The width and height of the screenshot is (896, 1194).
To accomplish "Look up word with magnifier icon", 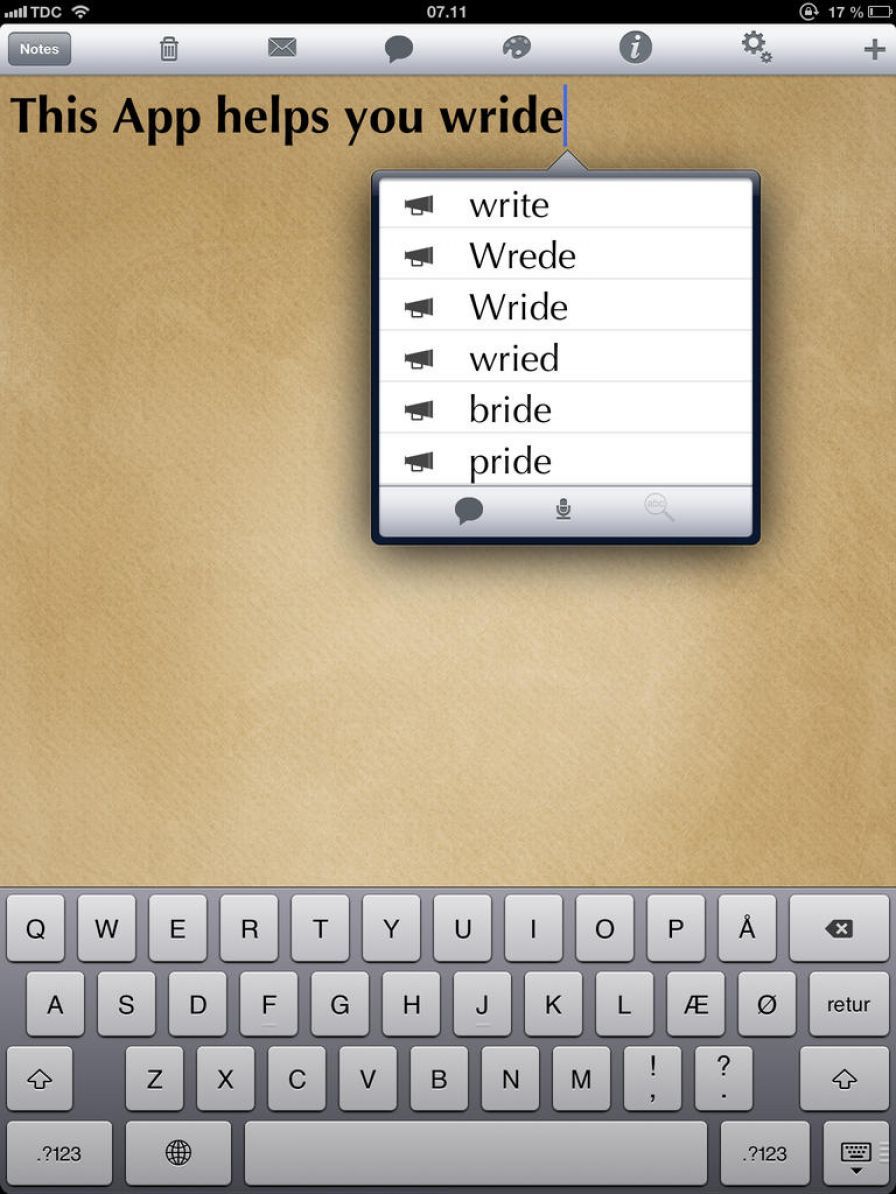I will click(659, 509).
